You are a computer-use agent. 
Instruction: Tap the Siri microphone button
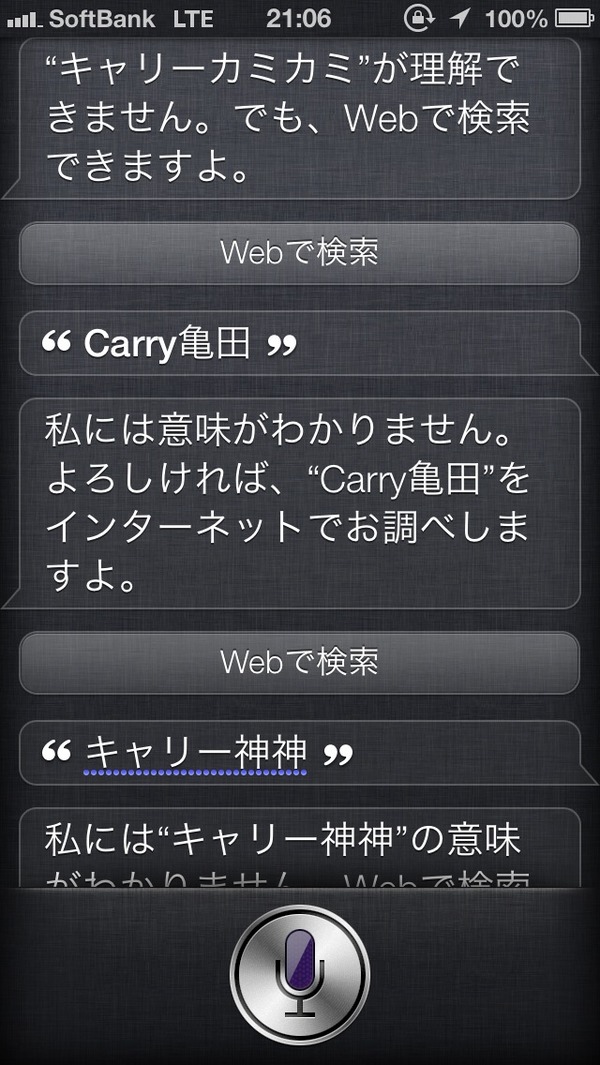[x=300, y=975]
